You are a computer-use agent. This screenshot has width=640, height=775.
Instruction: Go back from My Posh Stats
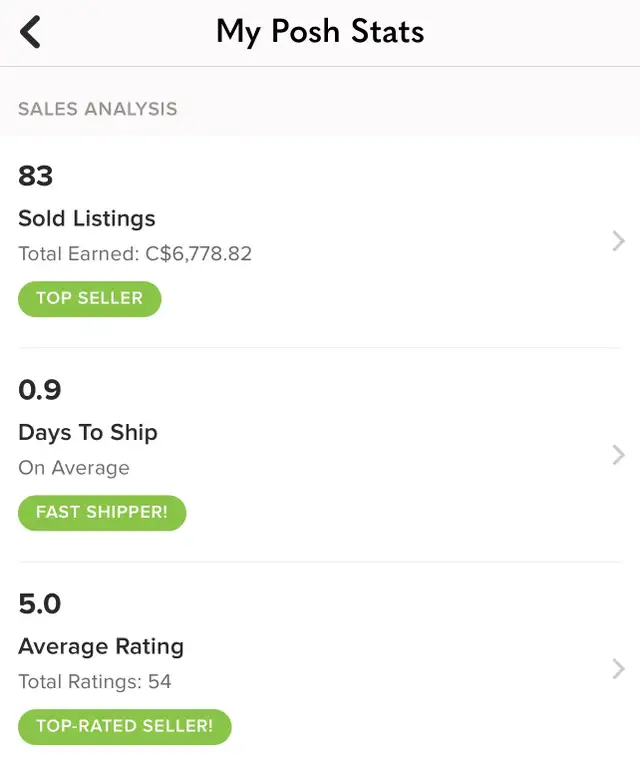click(31, 32)
